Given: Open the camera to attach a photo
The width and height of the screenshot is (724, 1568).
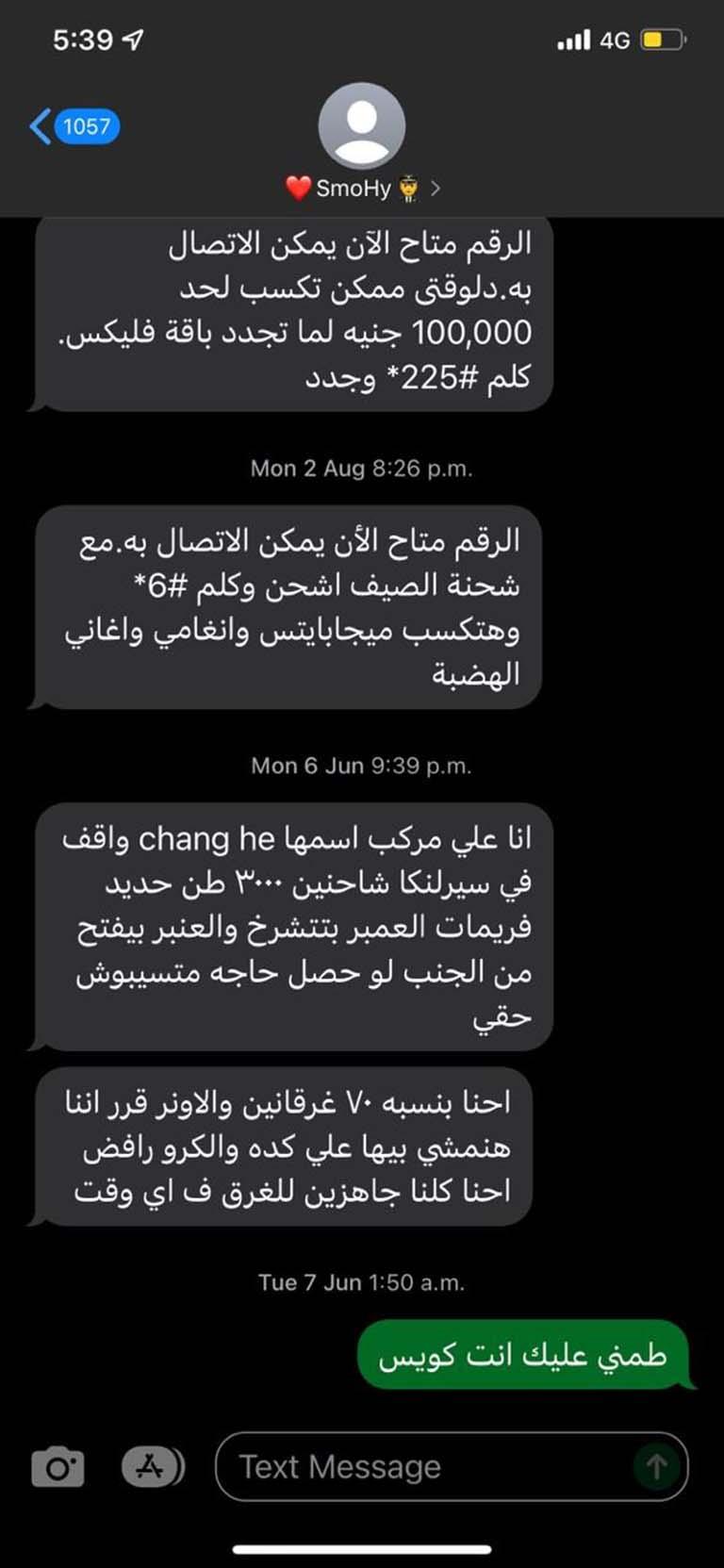Looking at the screenshot, I should [x=58, y=1467].
